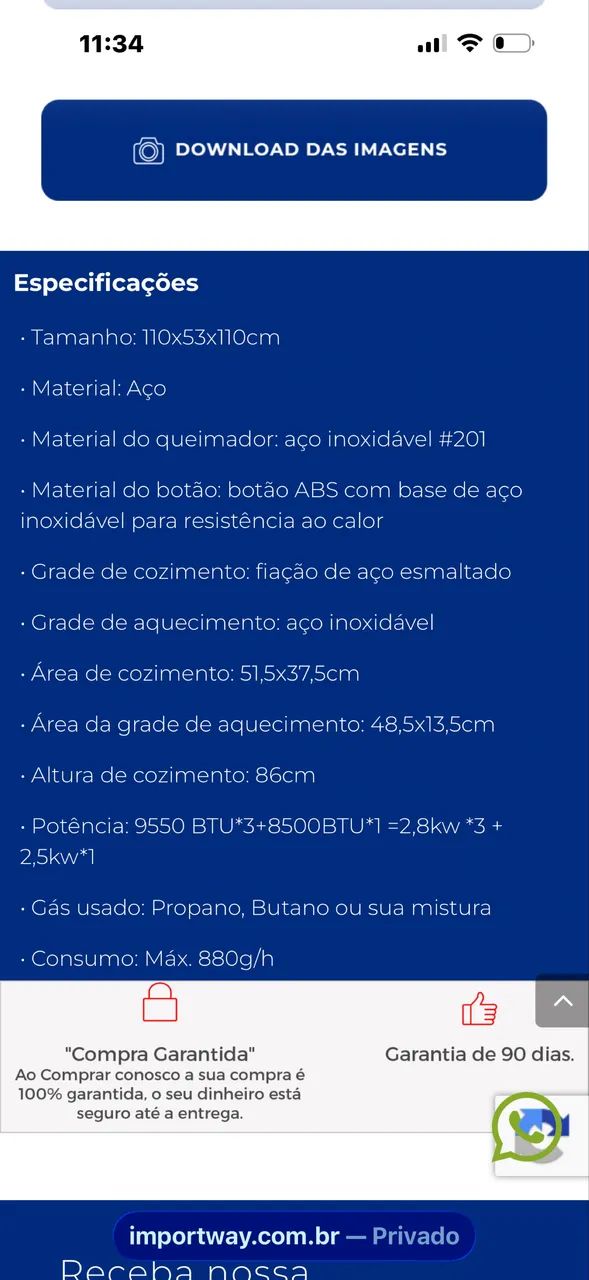Open the WhatsApp chat bubble
Viewport: 589px width, 1280px height.
click(526, 1127)
